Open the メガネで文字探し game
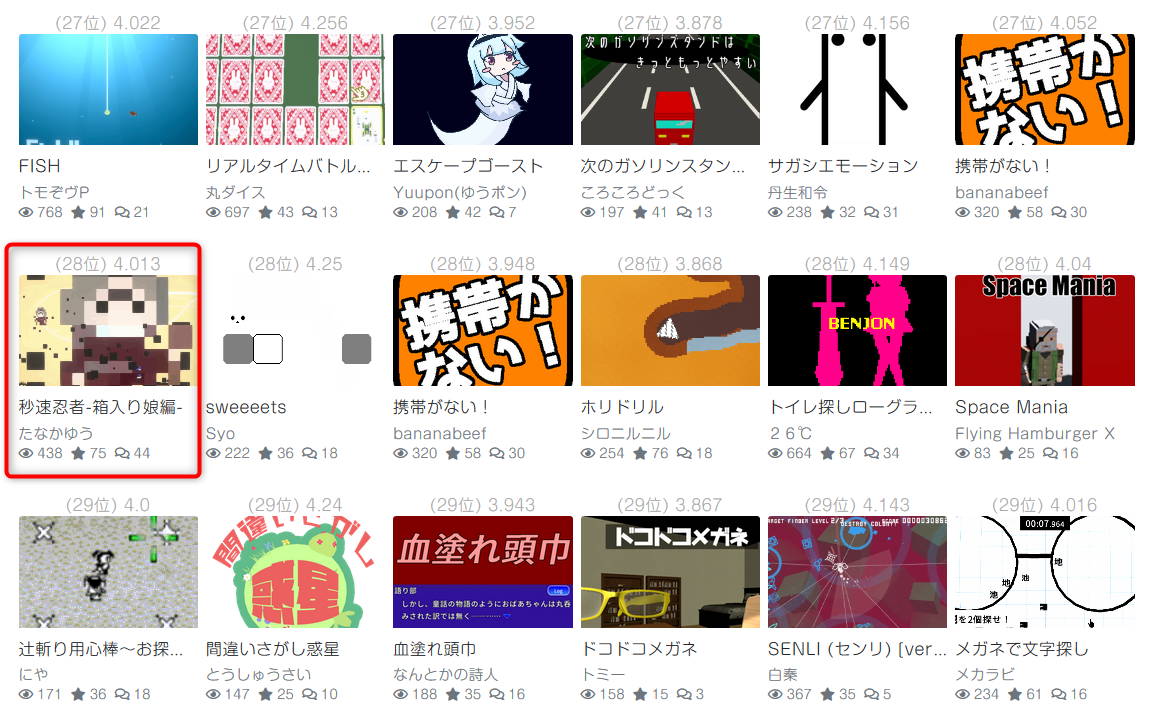This screenshot has width=1164, height=727. (x=1044, y=572)
